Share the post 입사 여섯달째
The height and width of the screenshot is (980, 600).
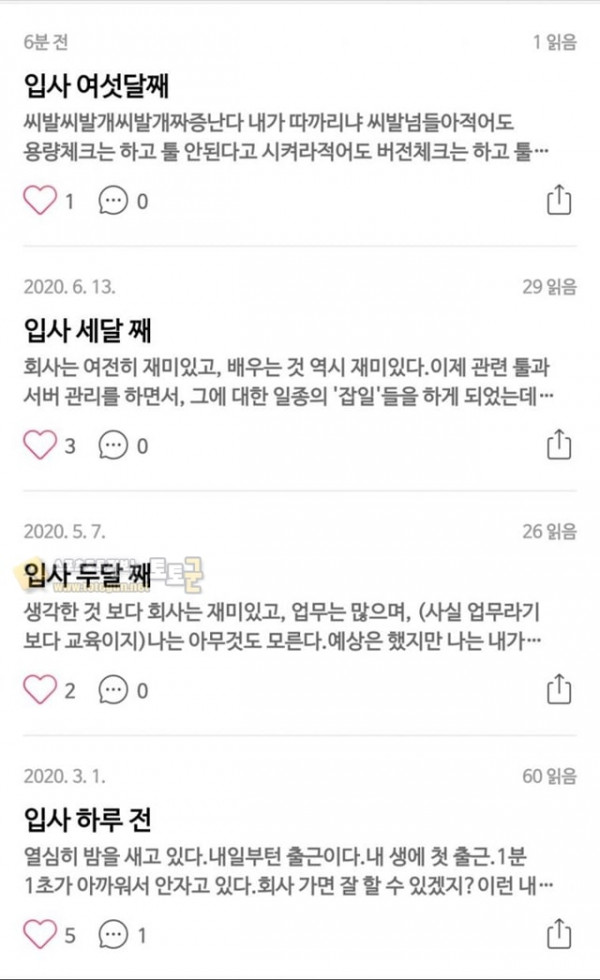559,200
